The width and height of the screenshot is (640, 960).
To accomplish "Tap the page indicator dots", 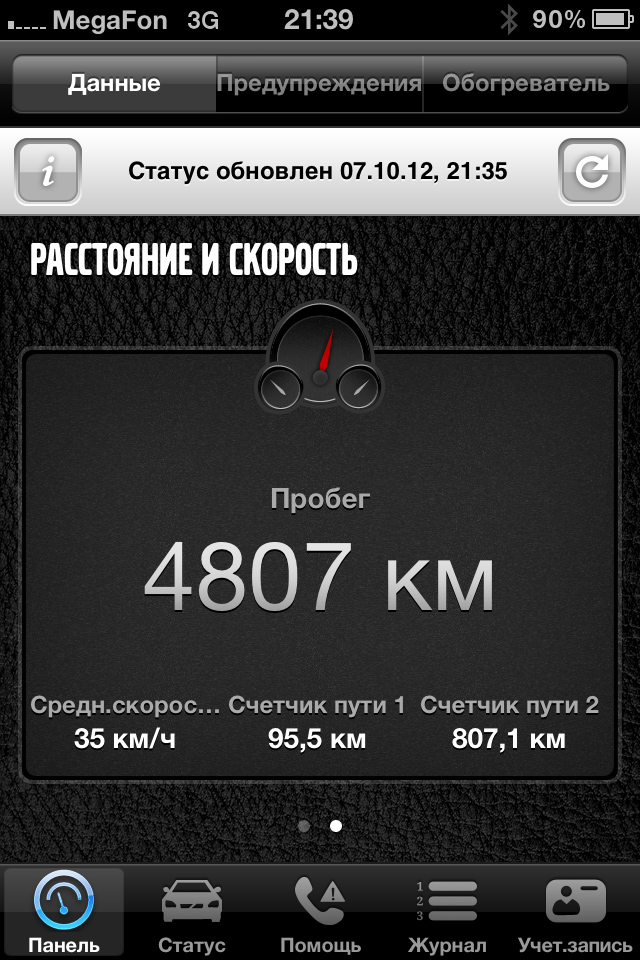I will (320, 826).
